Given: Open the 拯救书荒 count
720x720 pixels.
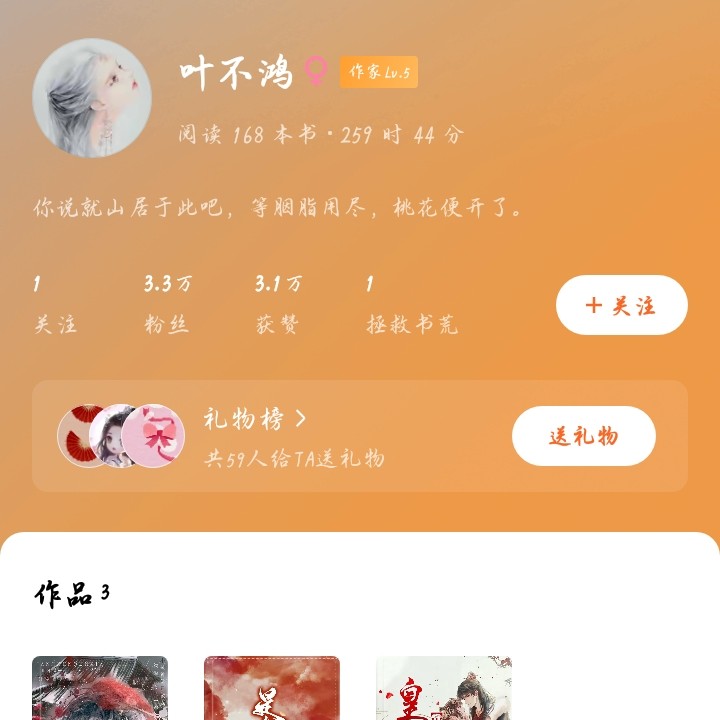Looking at the screenshot, I should [411, 305].
